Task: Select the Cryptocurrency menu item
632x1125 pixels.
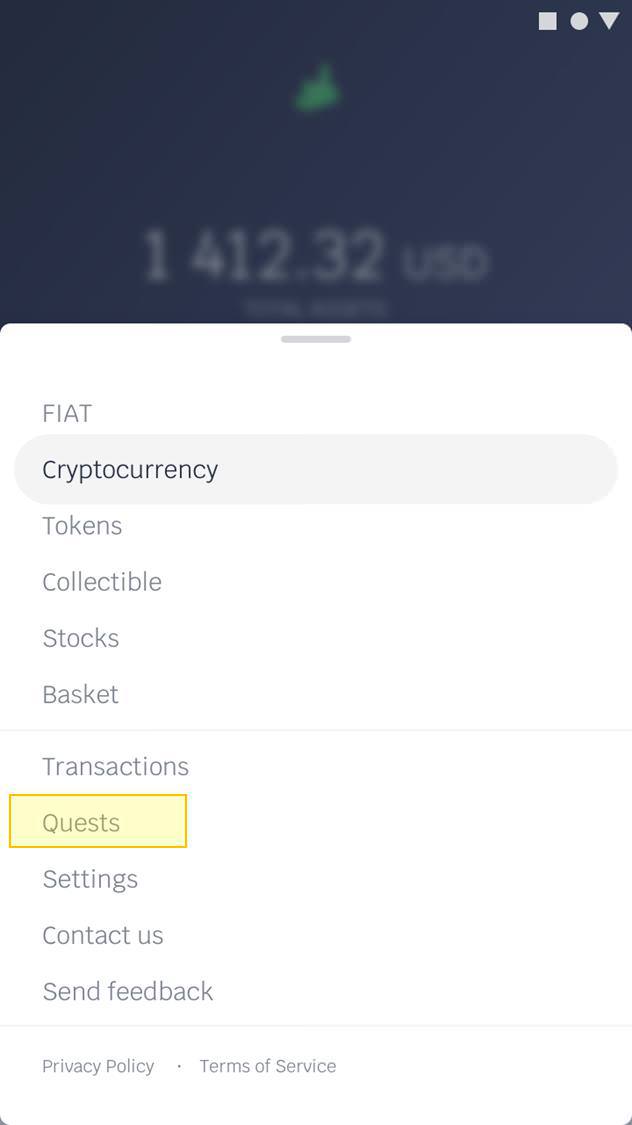Action: click(x=316, y=469)
